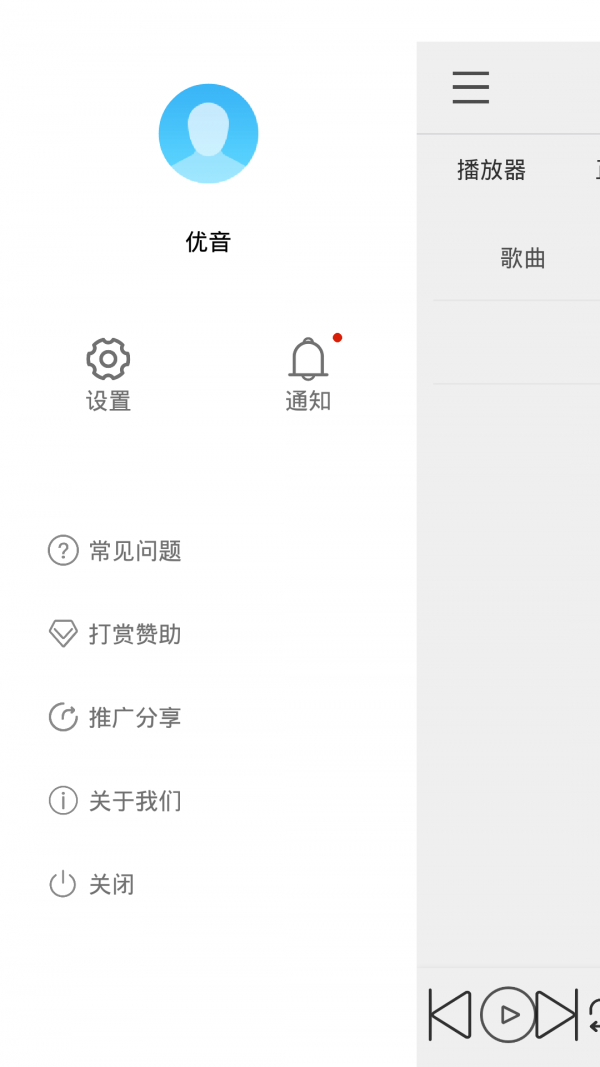The image size is (600, 1067).
Task: Open 推广分享 to share the app
Action: (115, 717)
